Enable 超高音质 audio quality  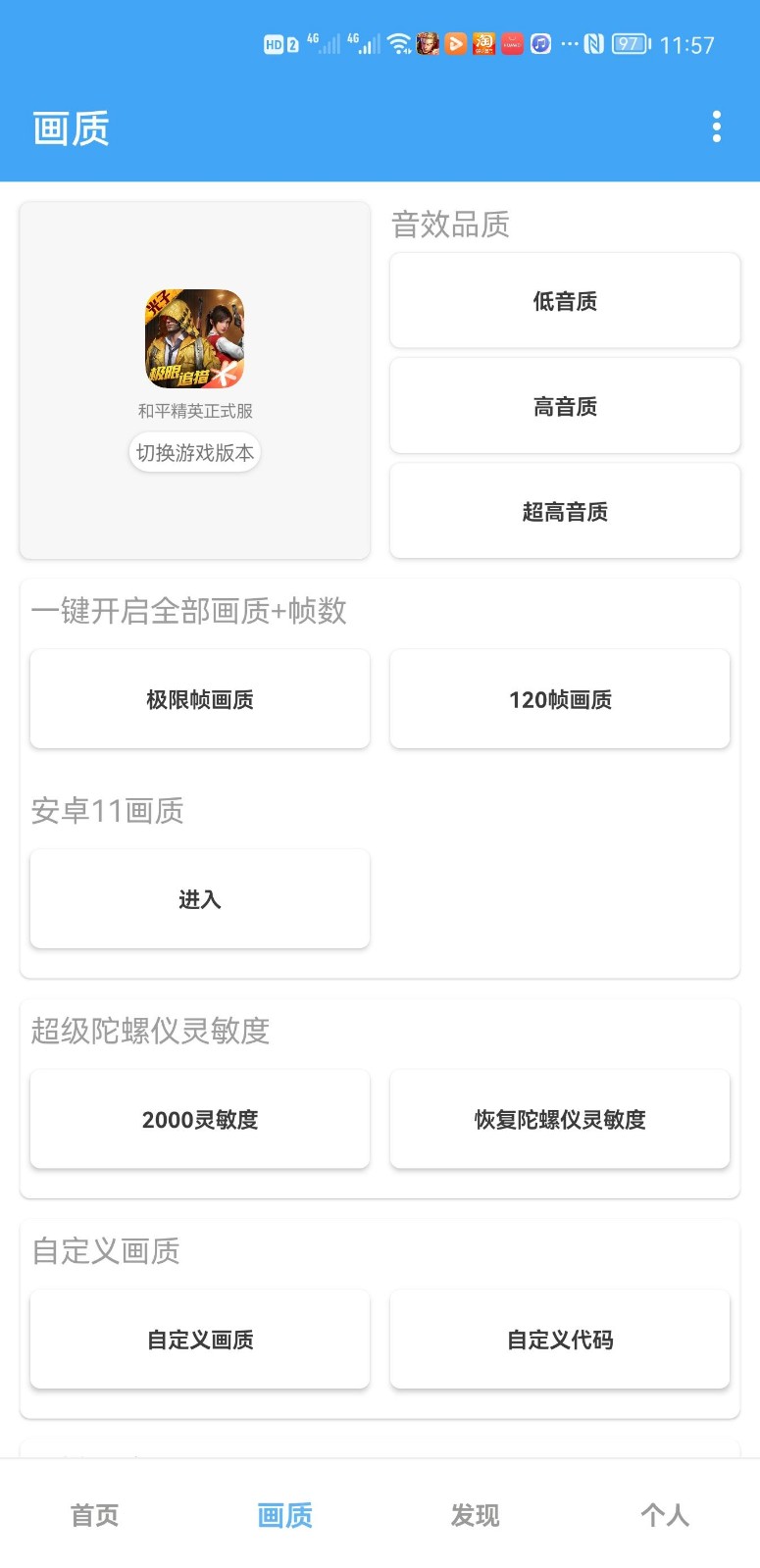coord(564,511)
